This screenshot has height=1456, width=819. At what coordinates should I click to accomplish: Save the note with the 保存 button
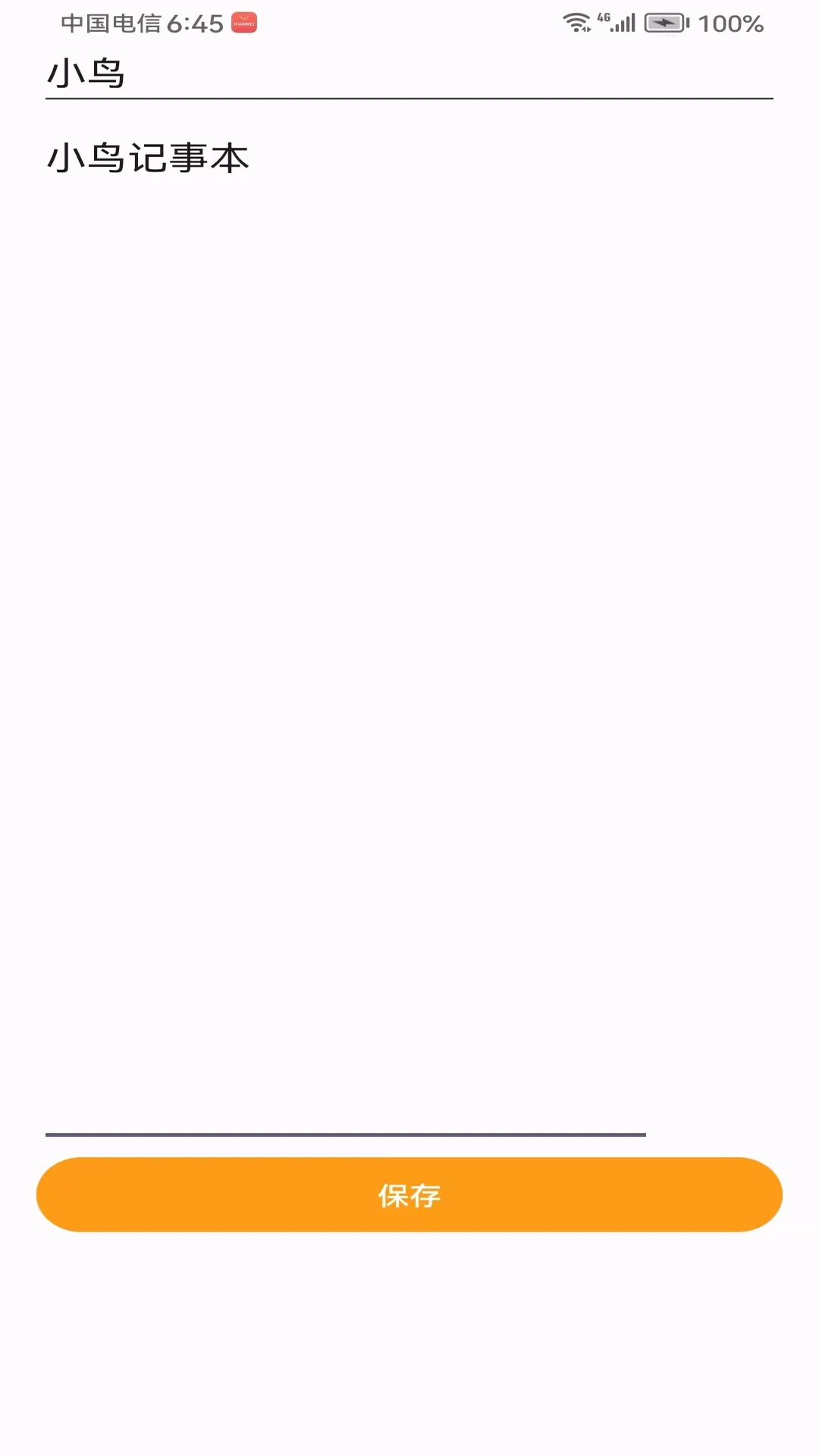(x=409, y=1194)
